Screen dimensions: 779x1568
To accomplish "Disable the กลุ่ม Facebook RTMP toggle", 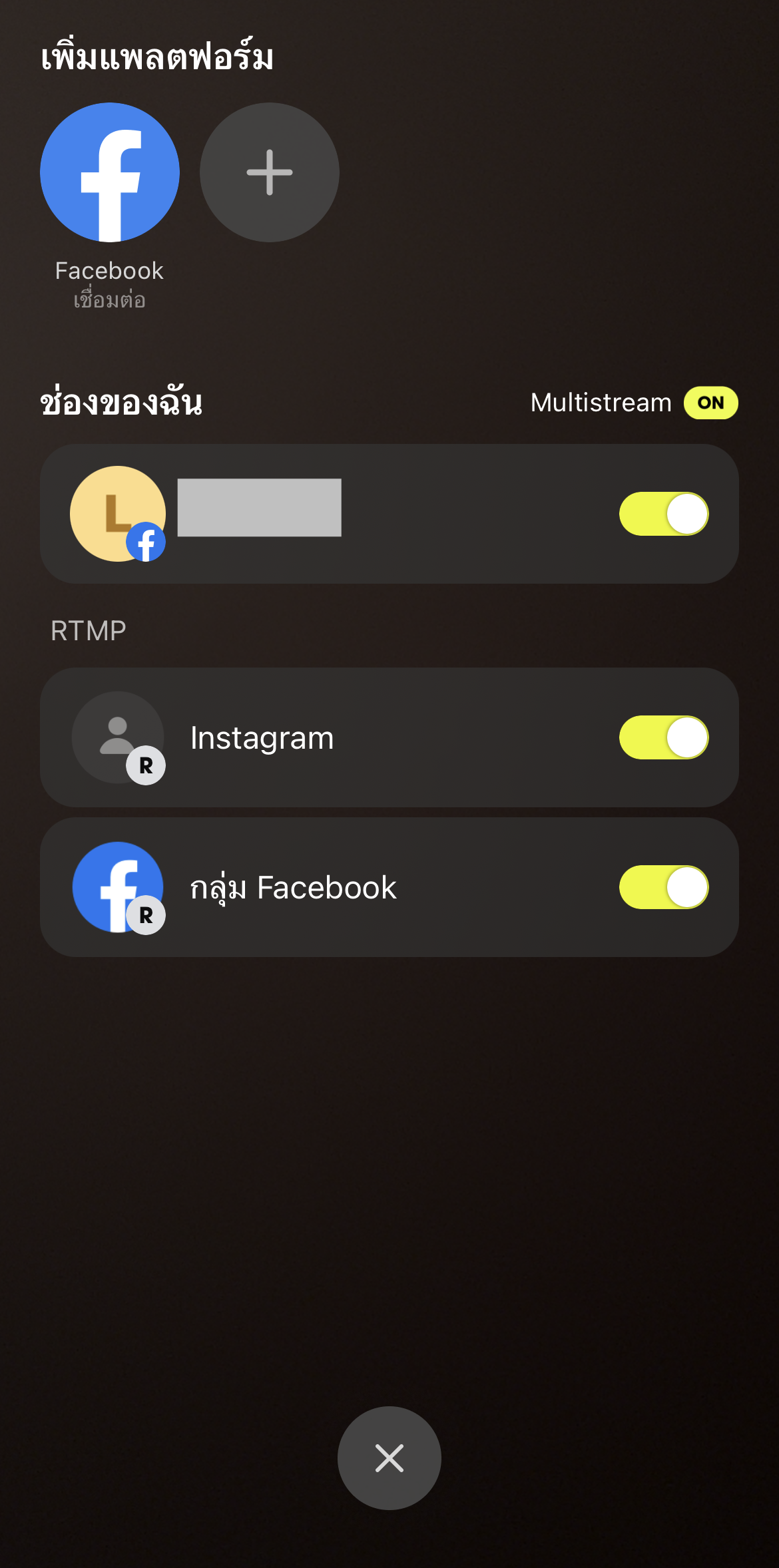I will [x=664, y=887].
